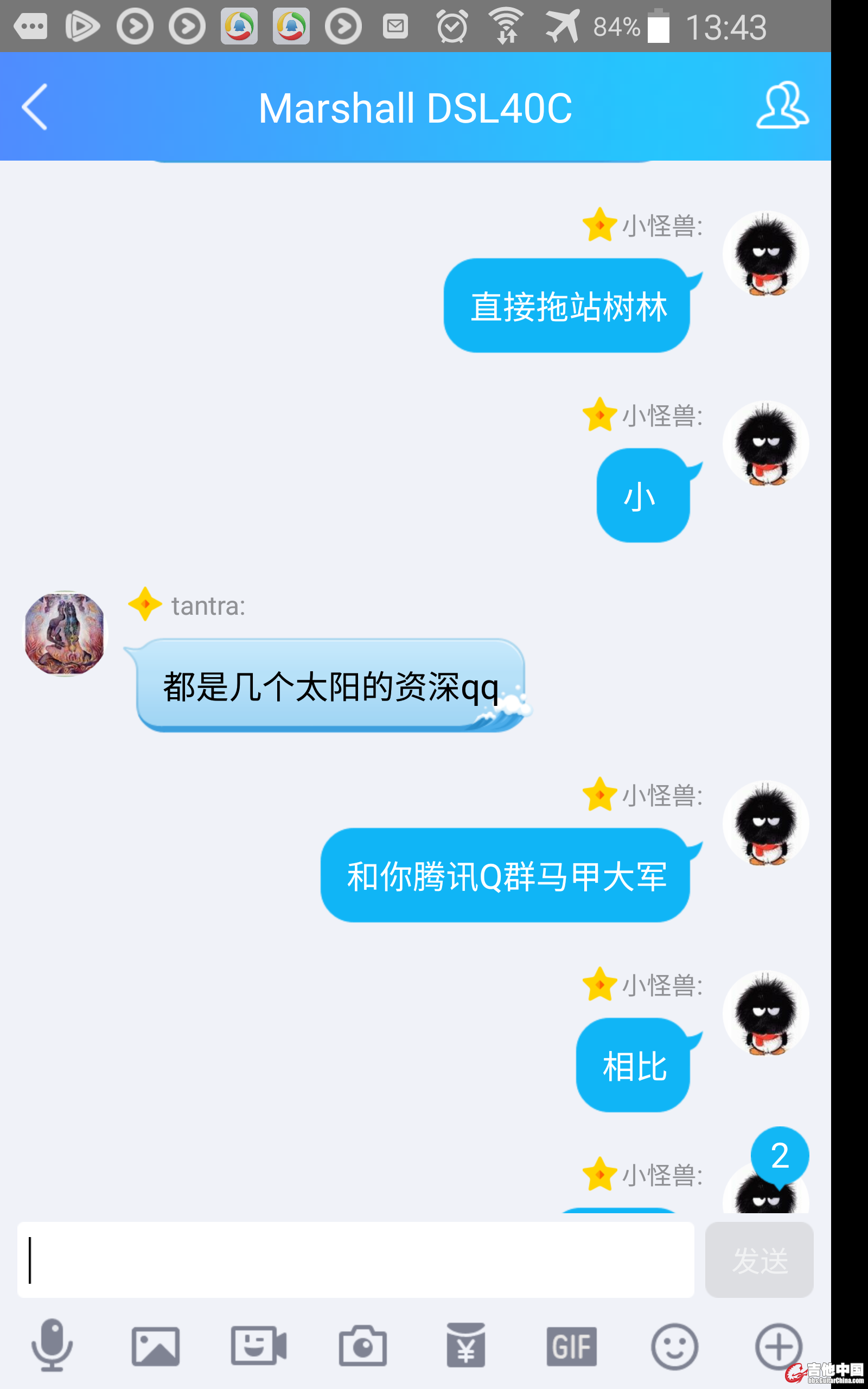
Task: Go back from the Marshall DSL40C chat
Action: (34, 107)
